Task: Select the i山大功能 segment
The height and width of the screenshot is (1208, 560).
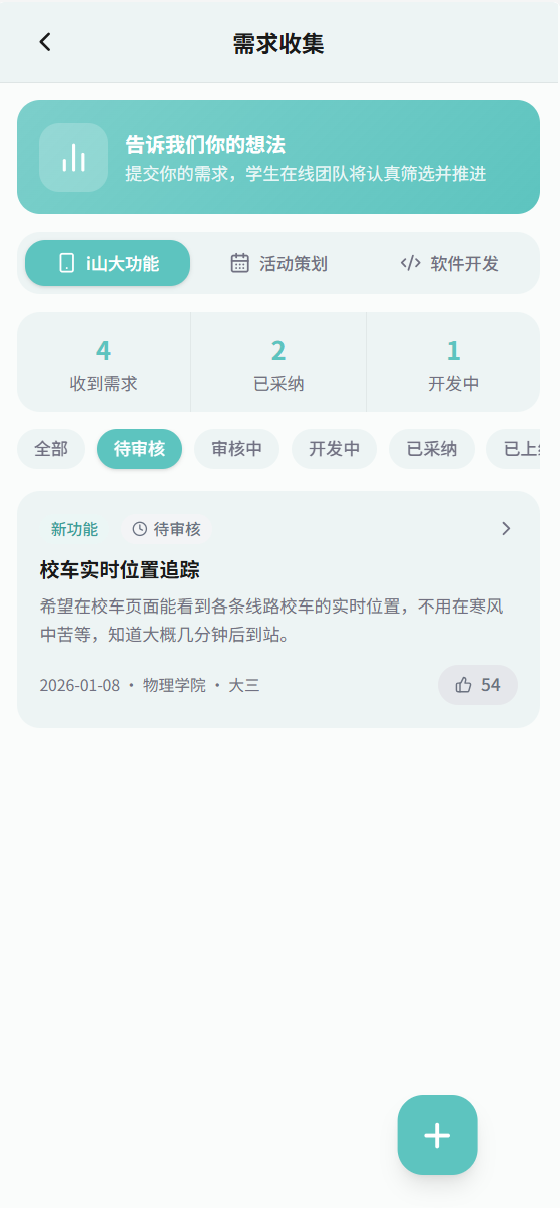Action: [108, 263]
